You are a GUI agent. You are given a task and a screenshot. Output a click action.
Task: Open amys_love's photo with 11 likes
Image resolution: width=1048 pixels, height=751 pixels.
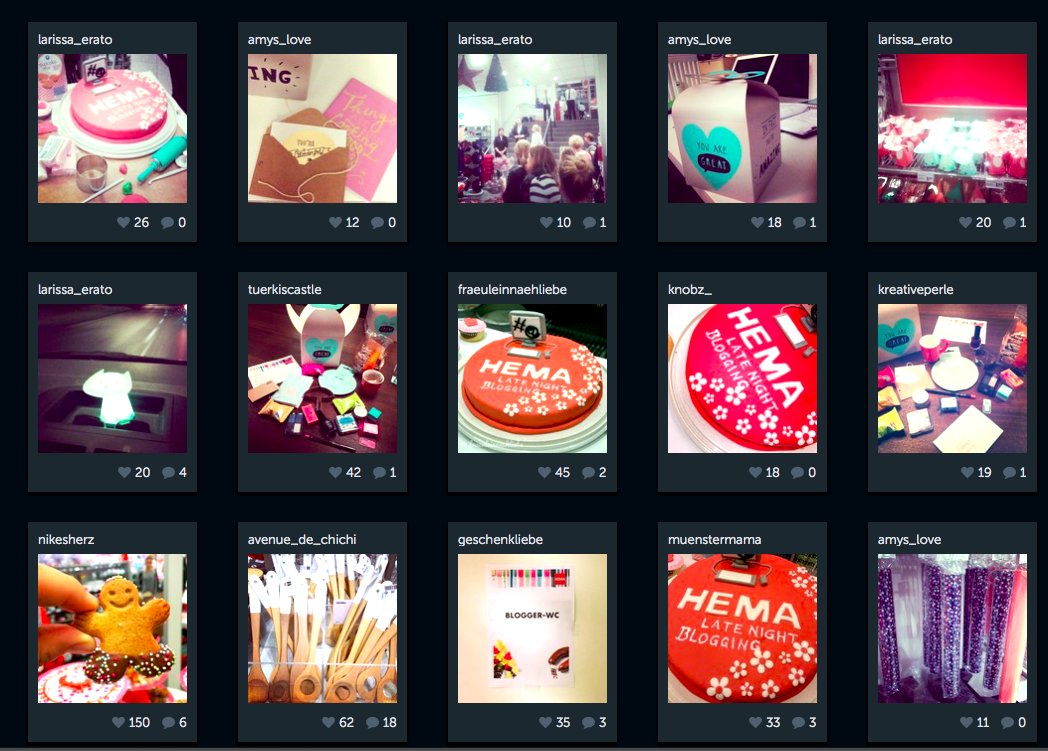click(952, 628)
